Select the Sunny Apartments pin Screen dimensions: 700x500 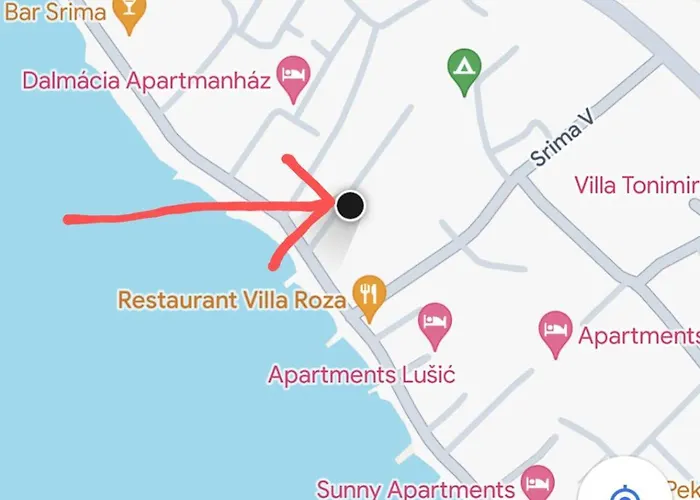tap(538, 483)
